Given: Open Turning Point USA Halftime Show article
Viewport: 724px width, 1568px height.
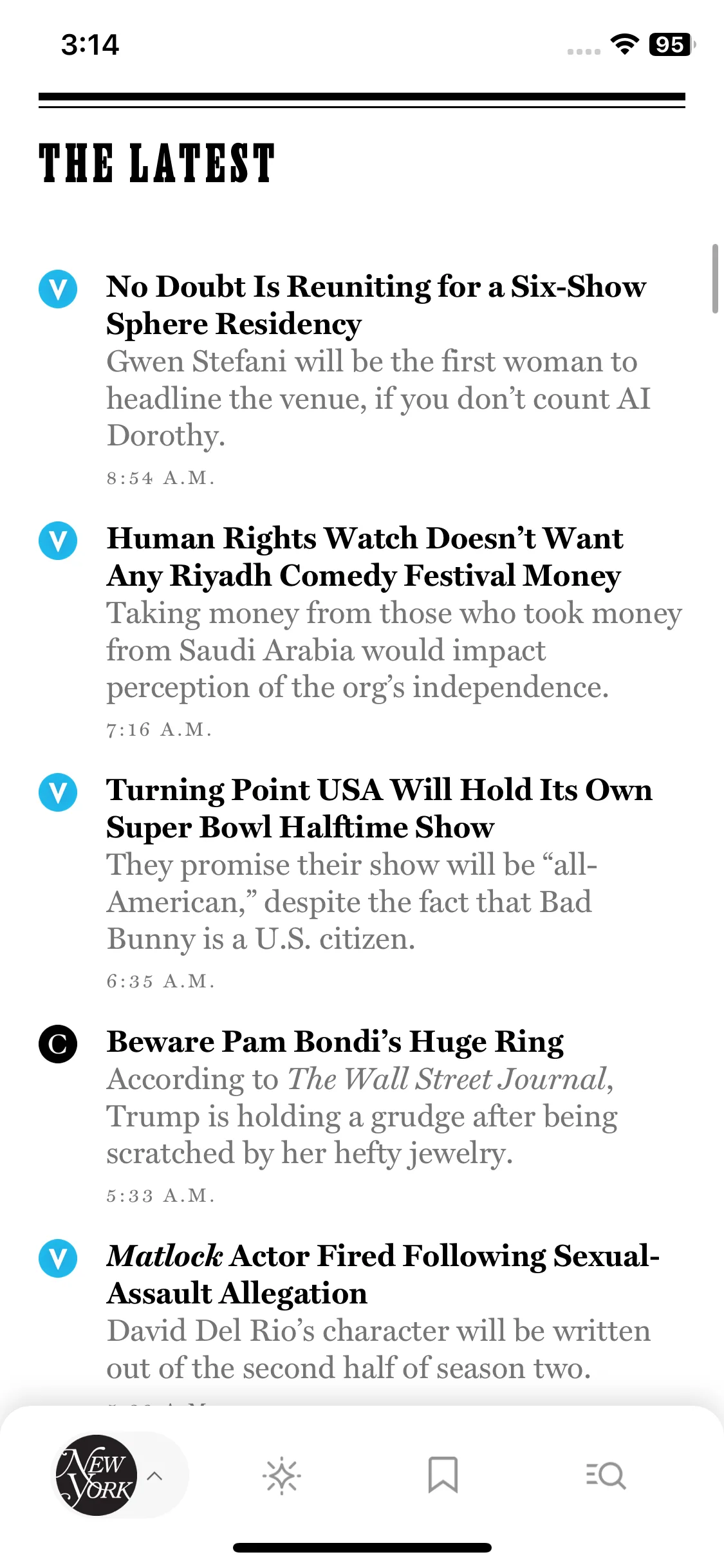Looking at the screenshot, I should click(380, 808).
